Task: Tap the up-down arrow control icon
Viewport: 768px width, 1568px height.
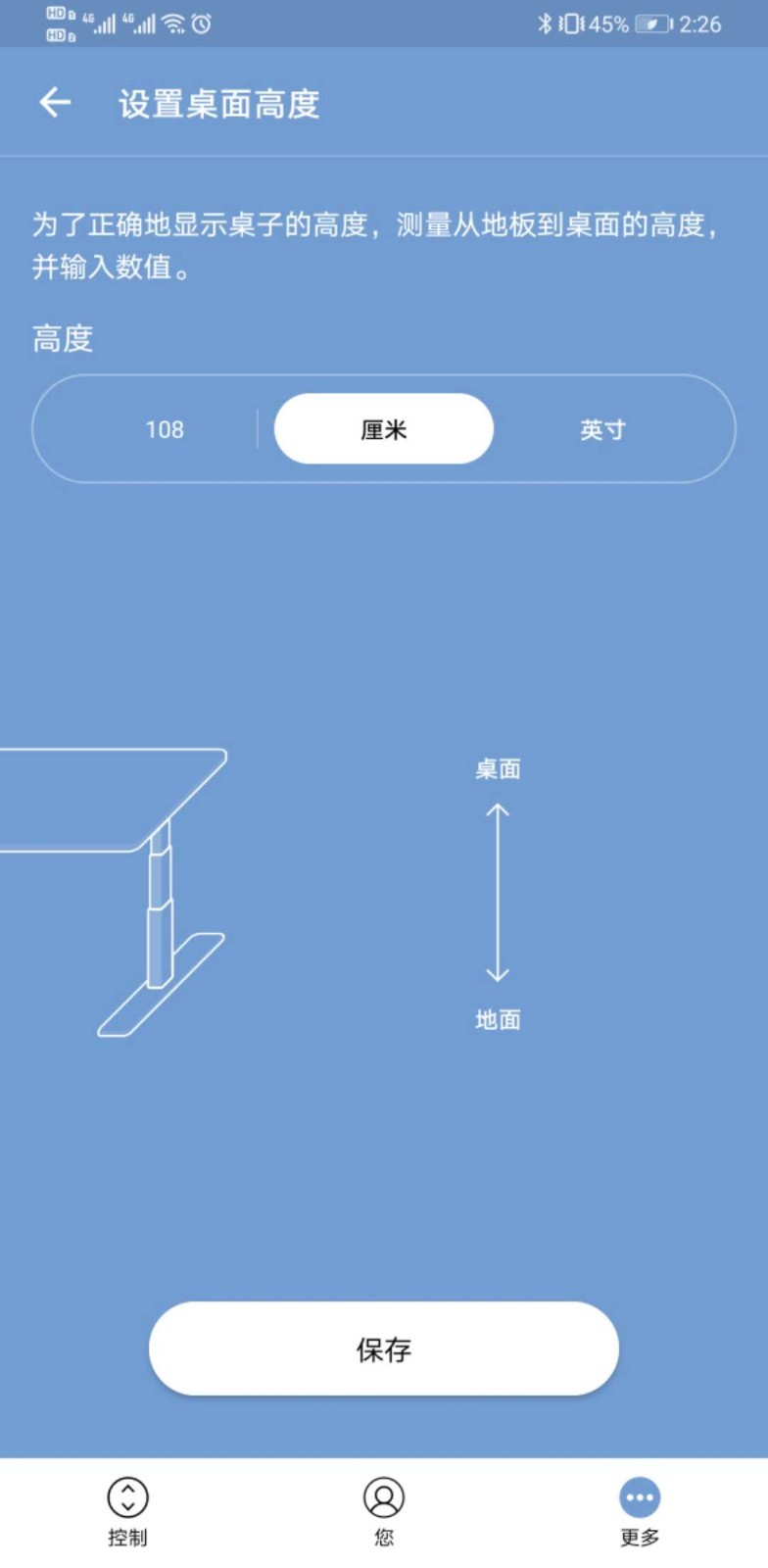Action: pos(127,1497)
